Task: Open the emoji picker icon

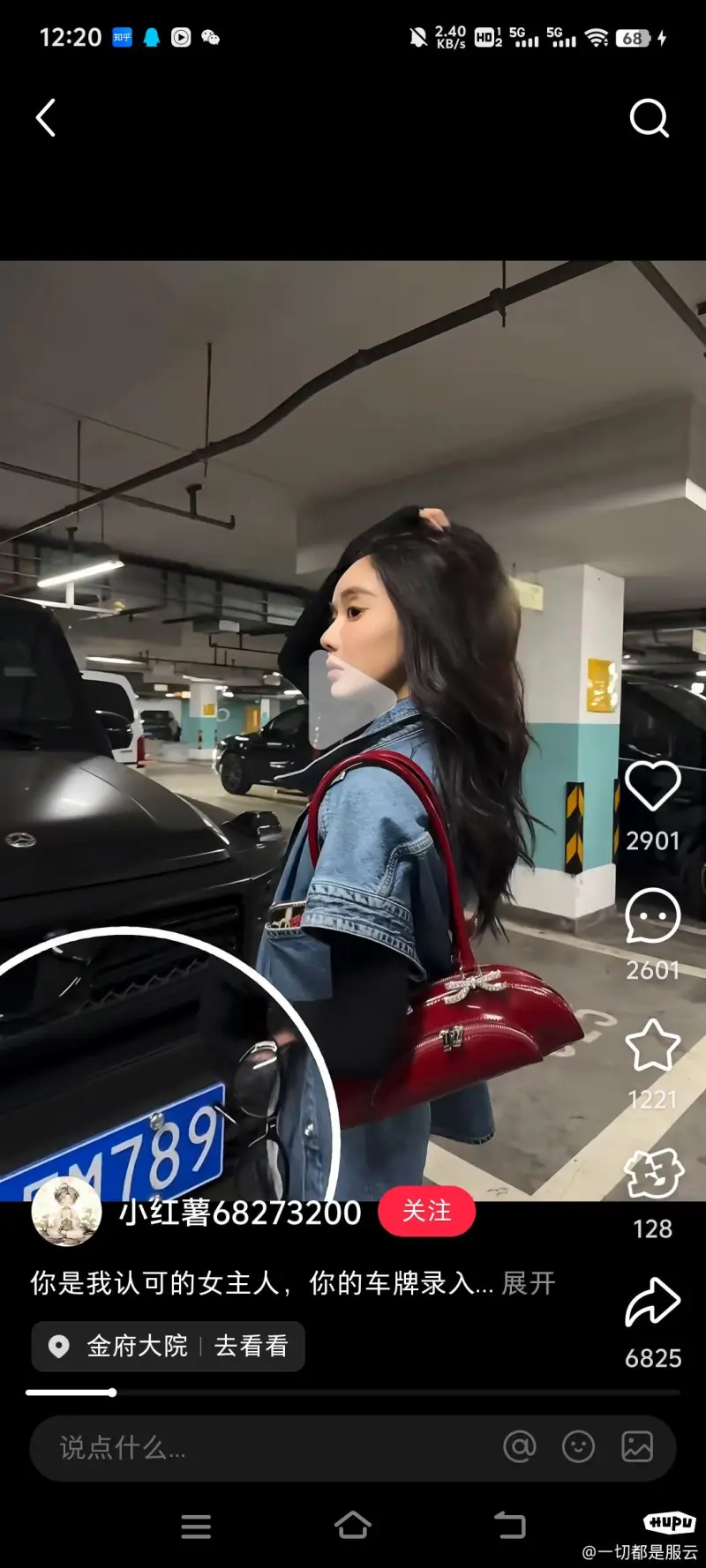Action: click(x=578, y=1447)
